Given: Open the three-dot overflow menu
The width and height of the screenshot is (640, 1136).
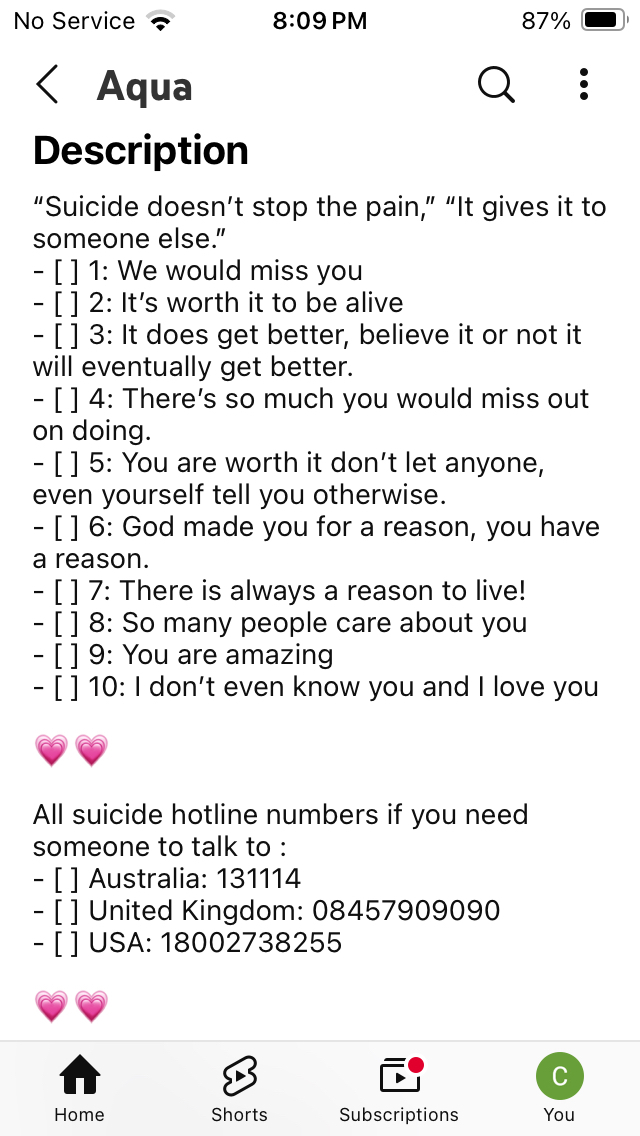Looking at the screenshot, I should coord(584,84).
